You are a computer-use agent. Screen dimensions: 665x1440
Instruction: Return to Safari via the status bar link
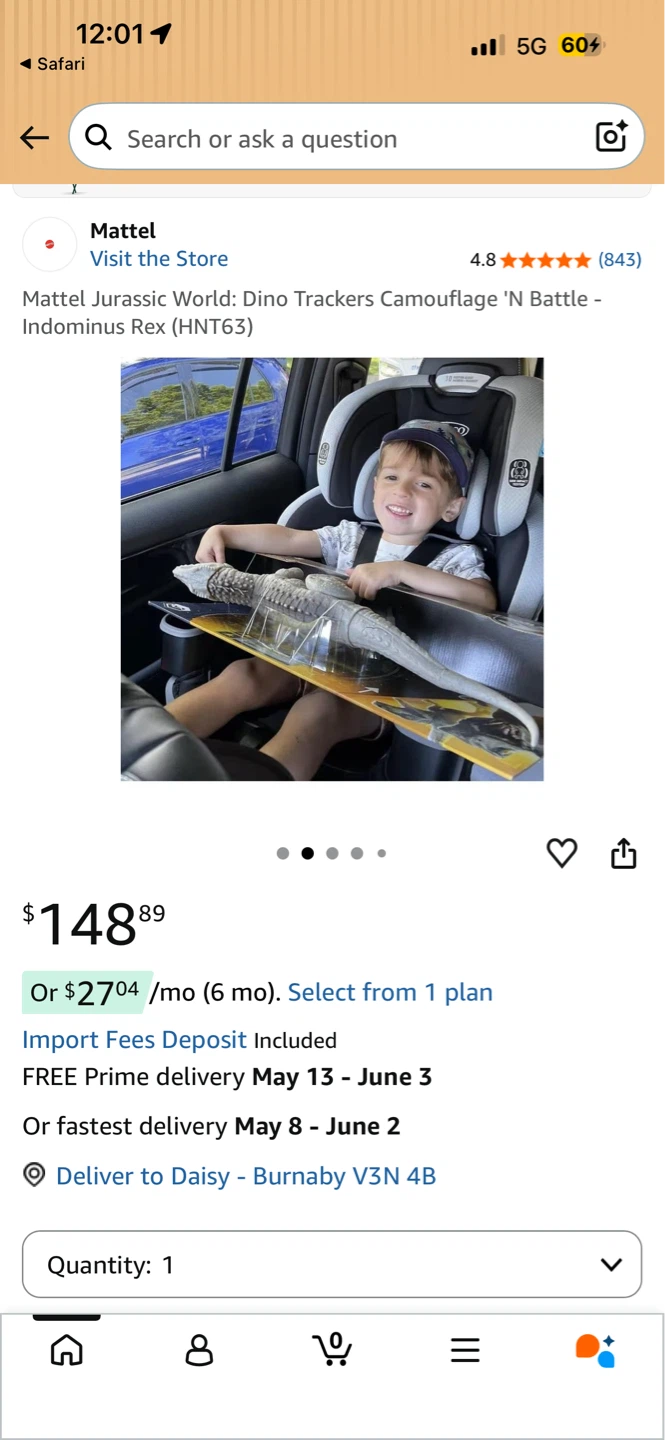(52, 64)
